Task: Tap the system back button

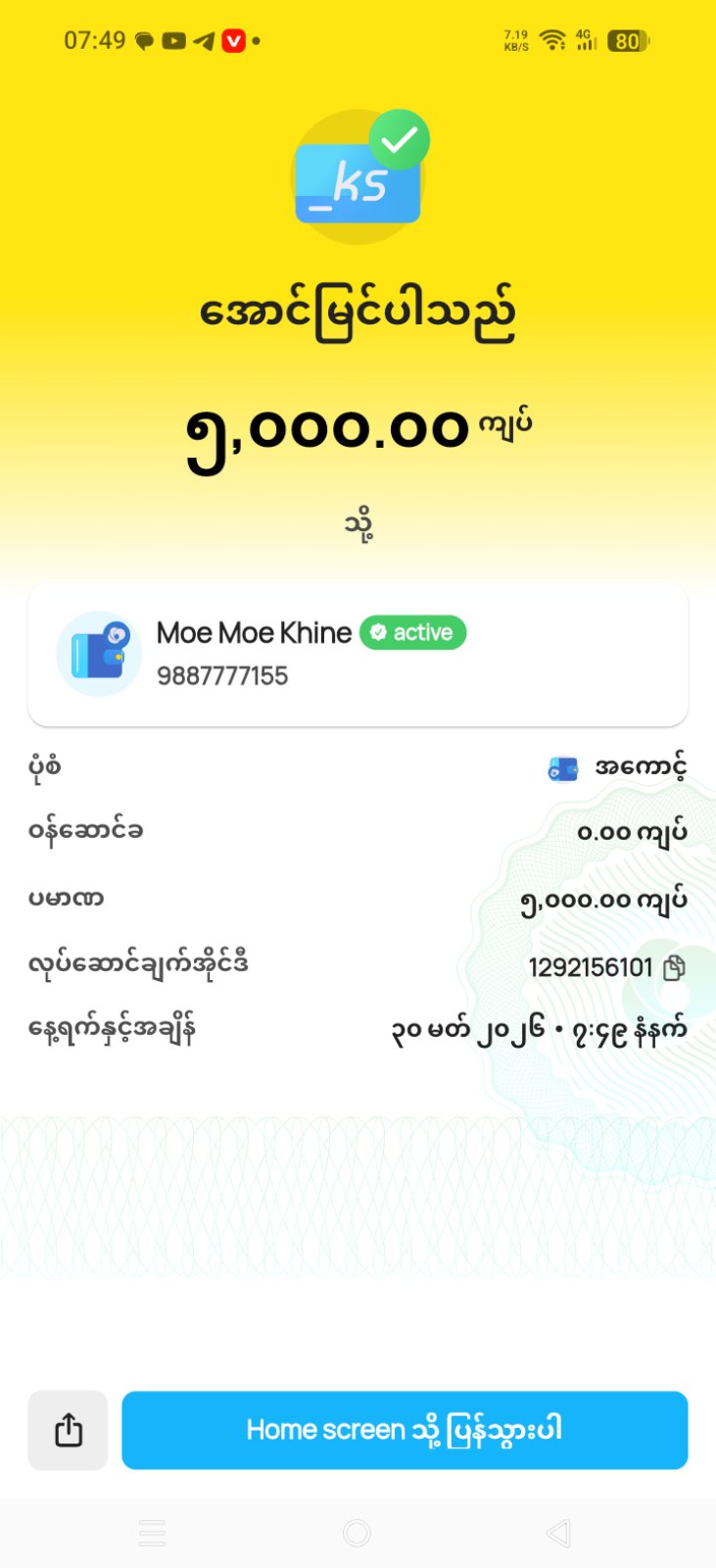Action: point(558,1533)
